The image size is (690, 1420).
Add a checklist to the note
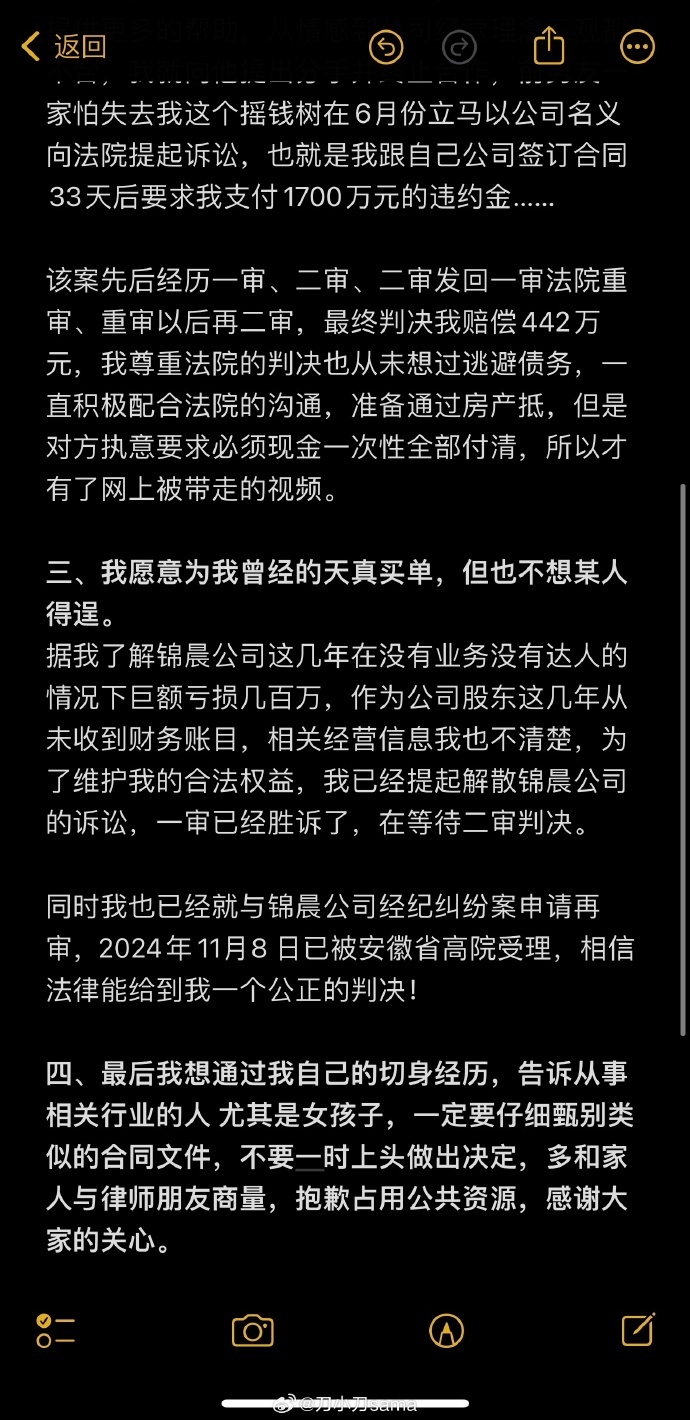coord(56,1330)
